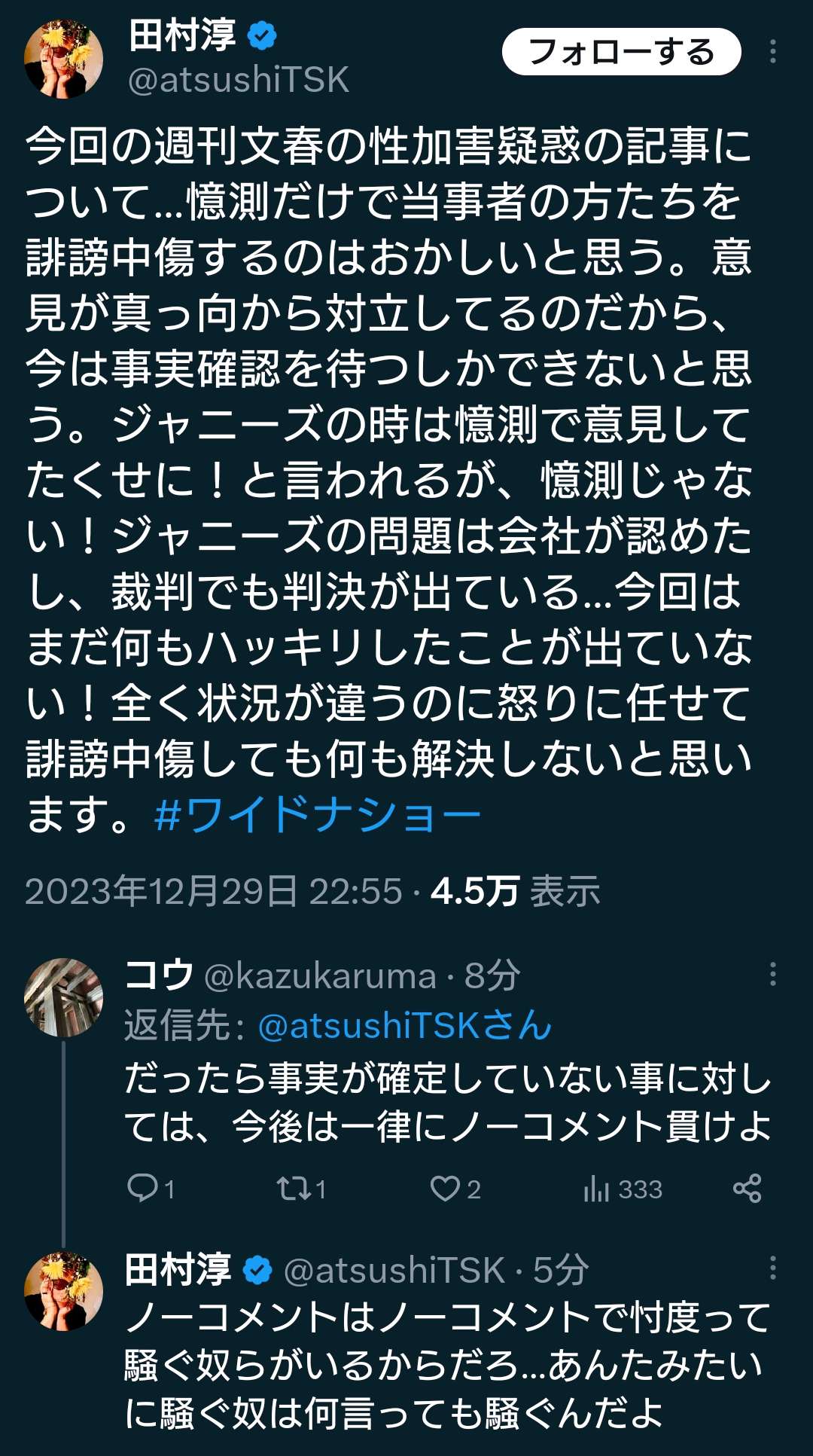This screenshot has height=1456, width=813.
Task: Open コウ's profile avatar
Action: click(x=64, y=997)
